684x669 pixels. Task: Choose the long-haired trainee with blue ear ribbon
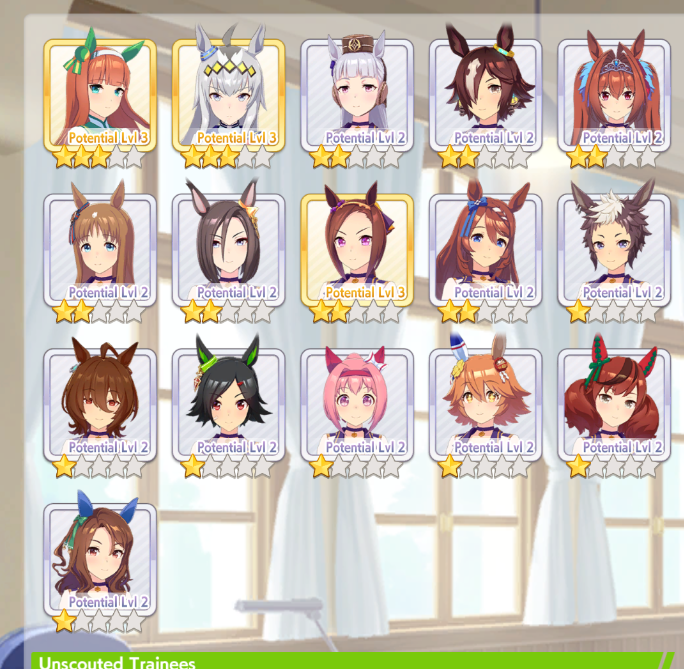pos(485,251)
